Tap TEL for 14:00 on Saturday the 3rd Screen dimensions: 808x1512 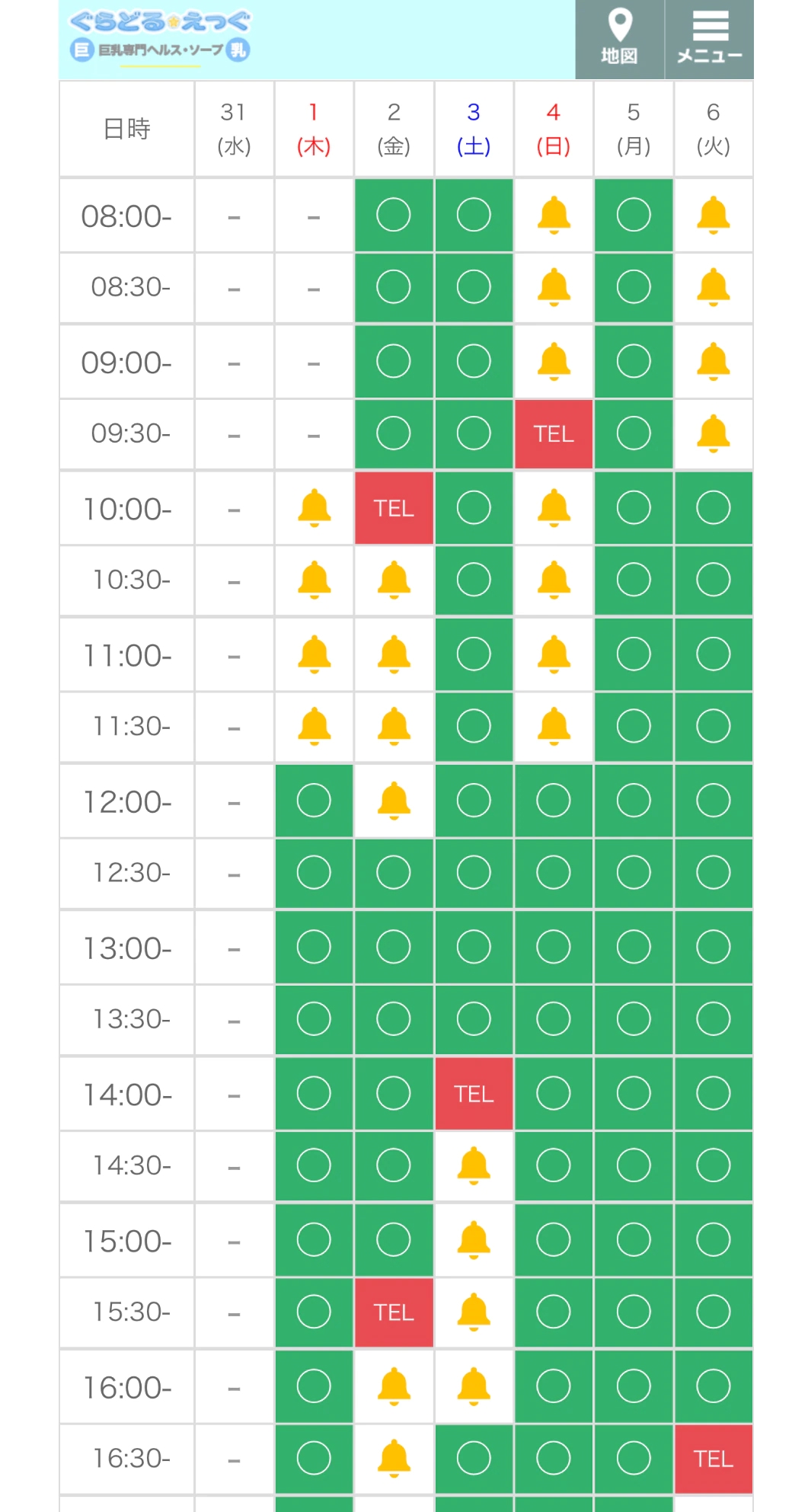tap(474, 1094)
